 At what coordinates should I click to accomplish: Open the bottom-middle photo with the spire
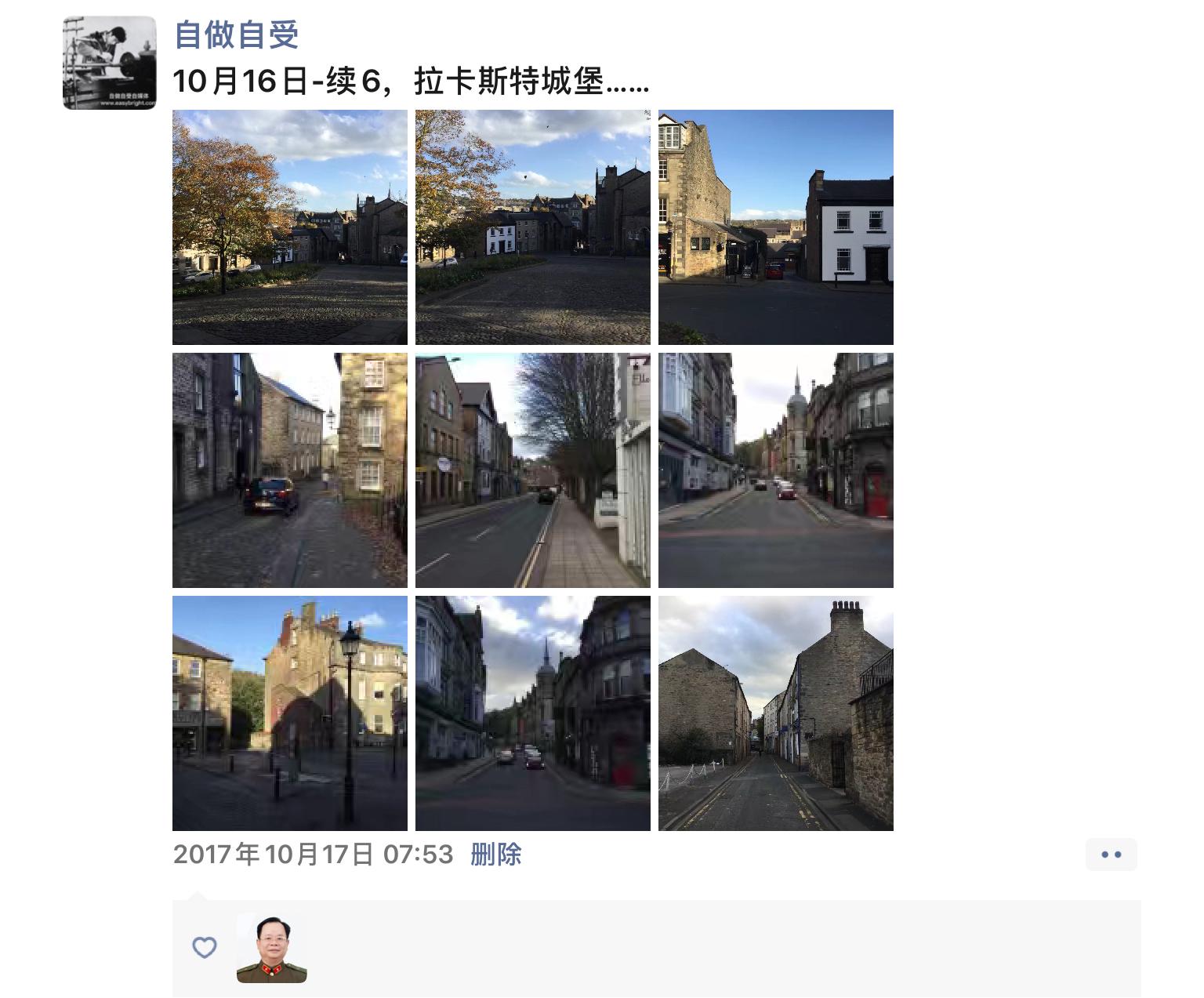tap(533, 713)
